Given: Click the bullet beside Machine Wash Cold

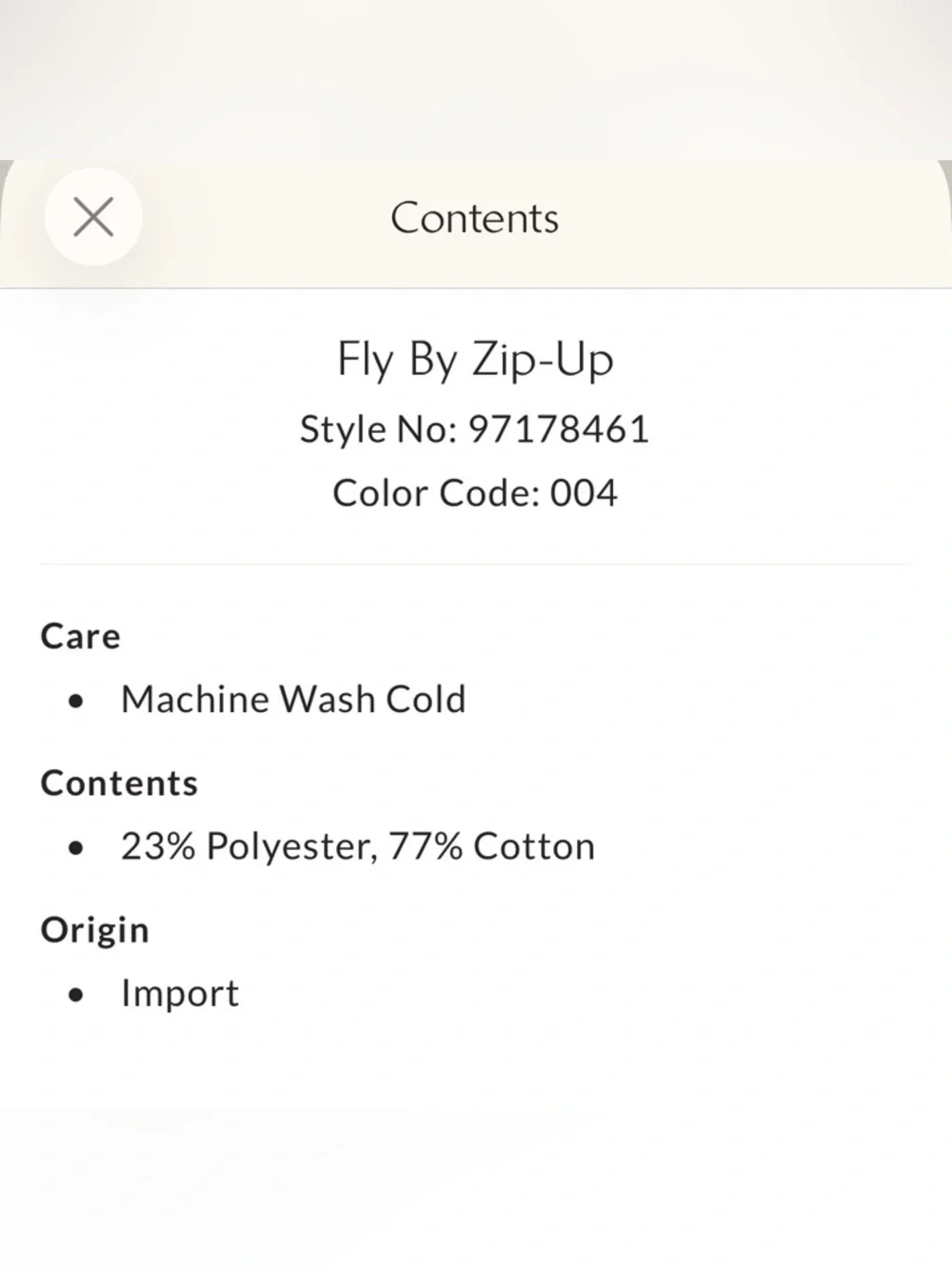Looking at the screenshot, I should coord(75,701).
